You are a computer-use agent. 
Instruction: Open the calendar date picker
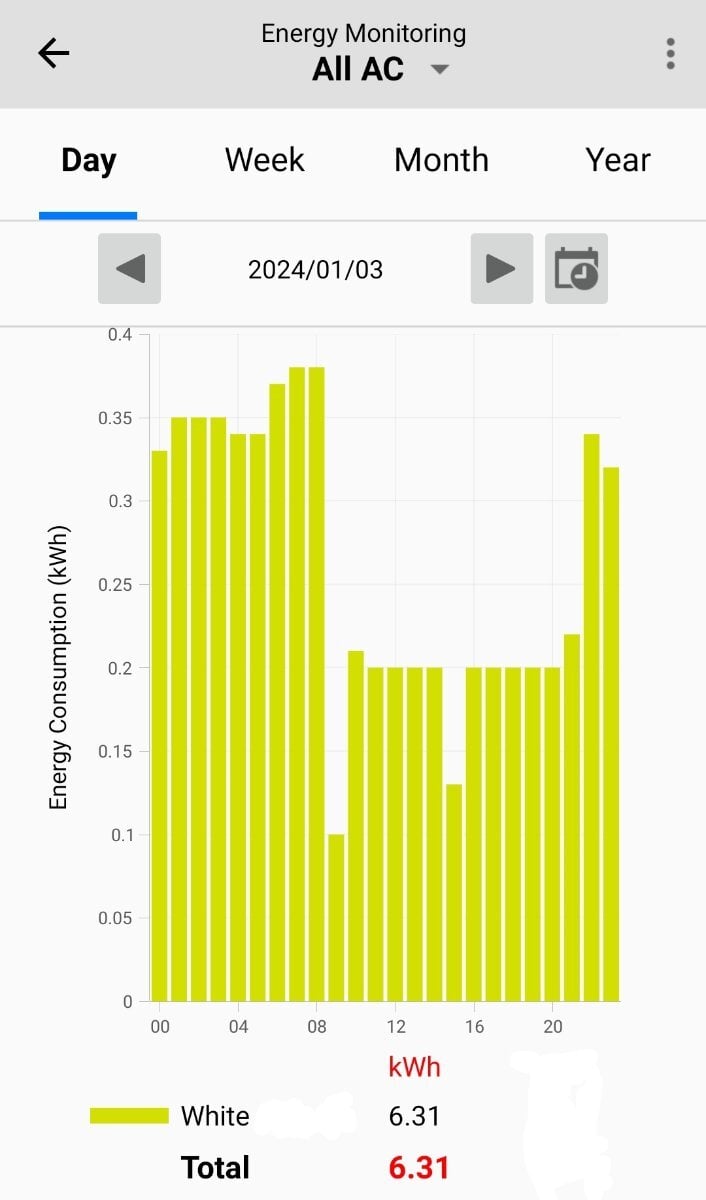click(576, 269)
